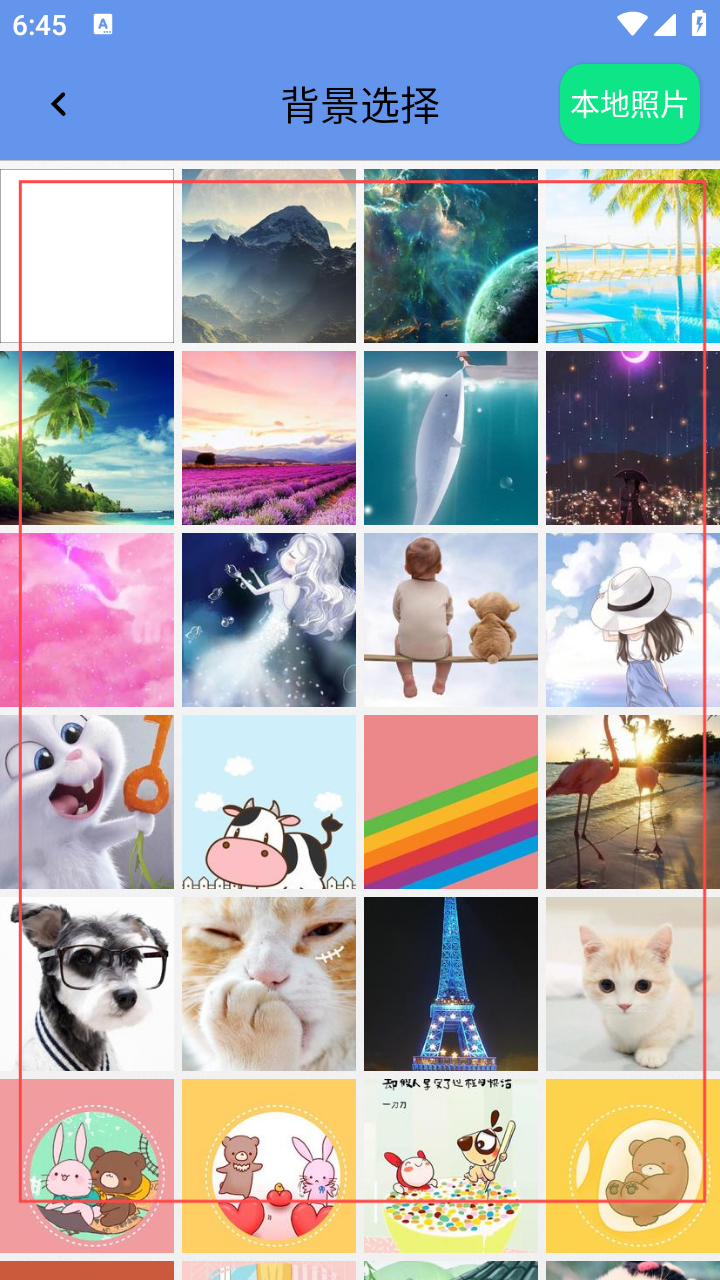Viewport: 720px width, 1280px height.
Task: Select the lavender field sunset background
Action: [269, 438]
